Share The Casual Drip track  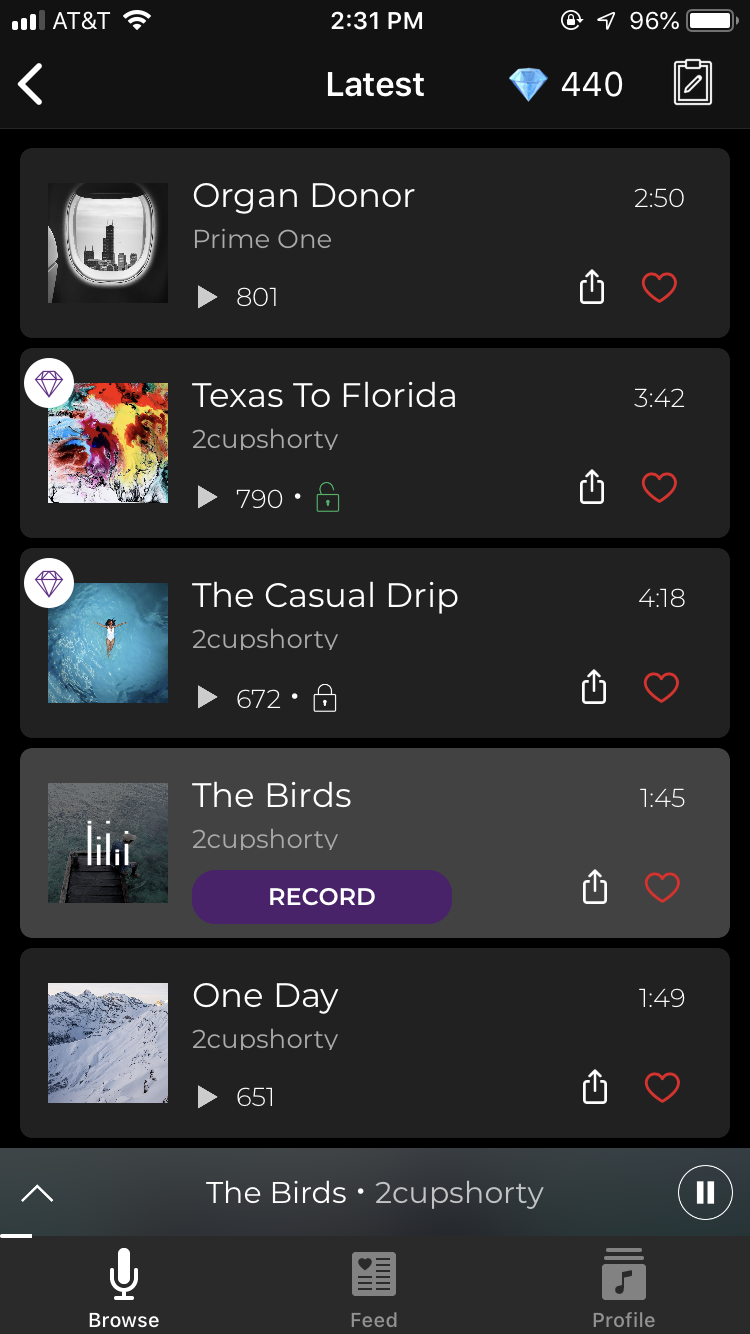(x=594, y=688)
